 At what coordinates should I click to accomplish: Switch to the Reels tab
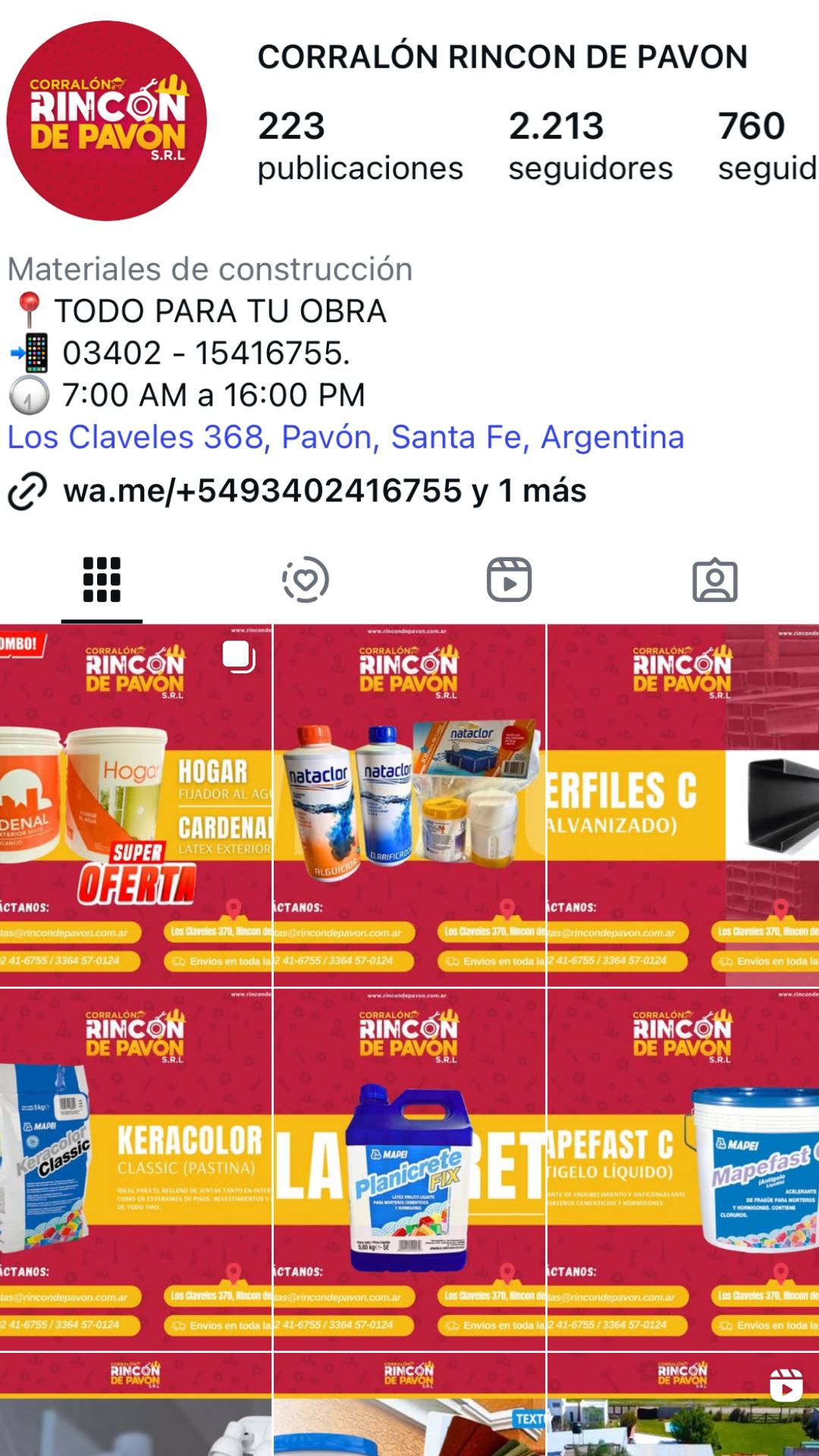pyautogui.click(x=509, y=580)
